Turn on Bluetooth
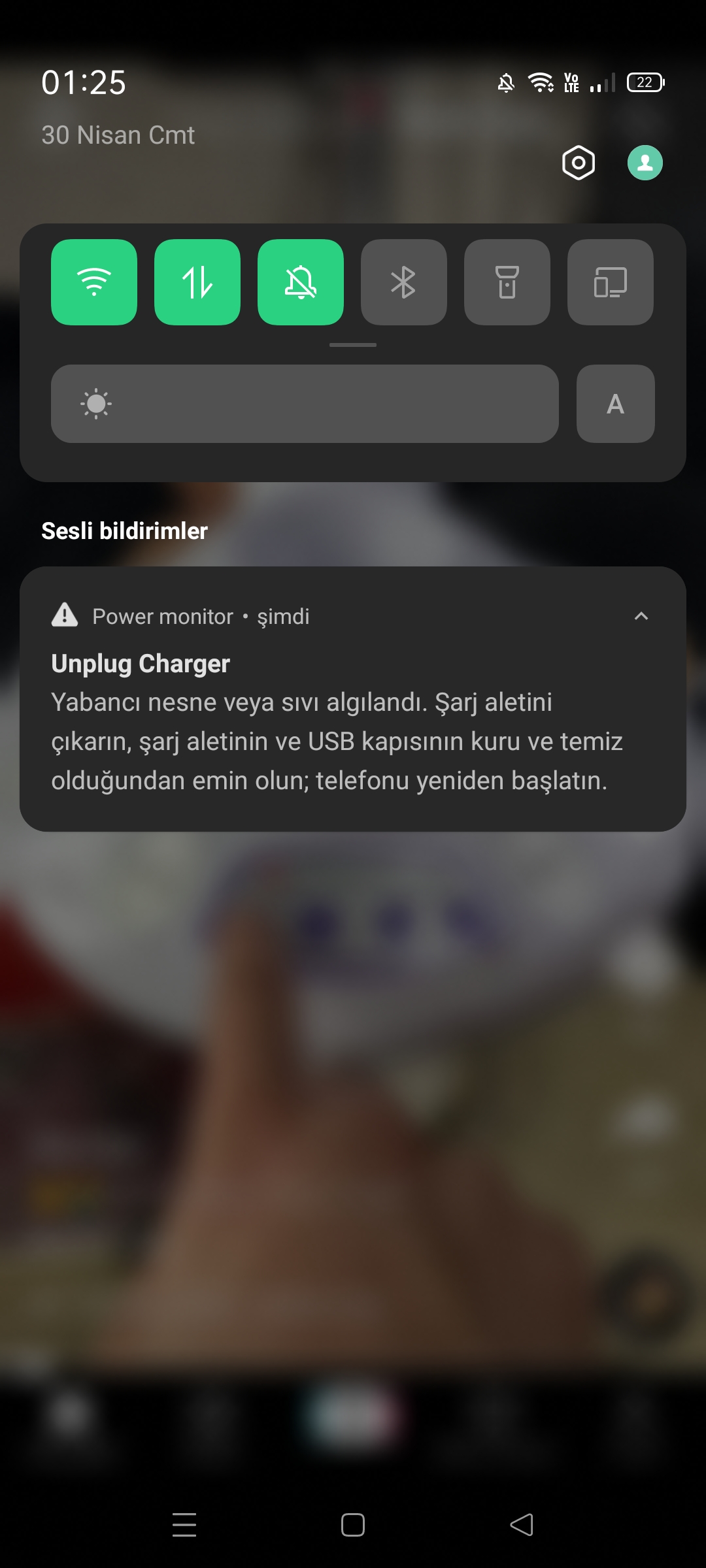The image size is (706, 1568). (x=404, y=282)
